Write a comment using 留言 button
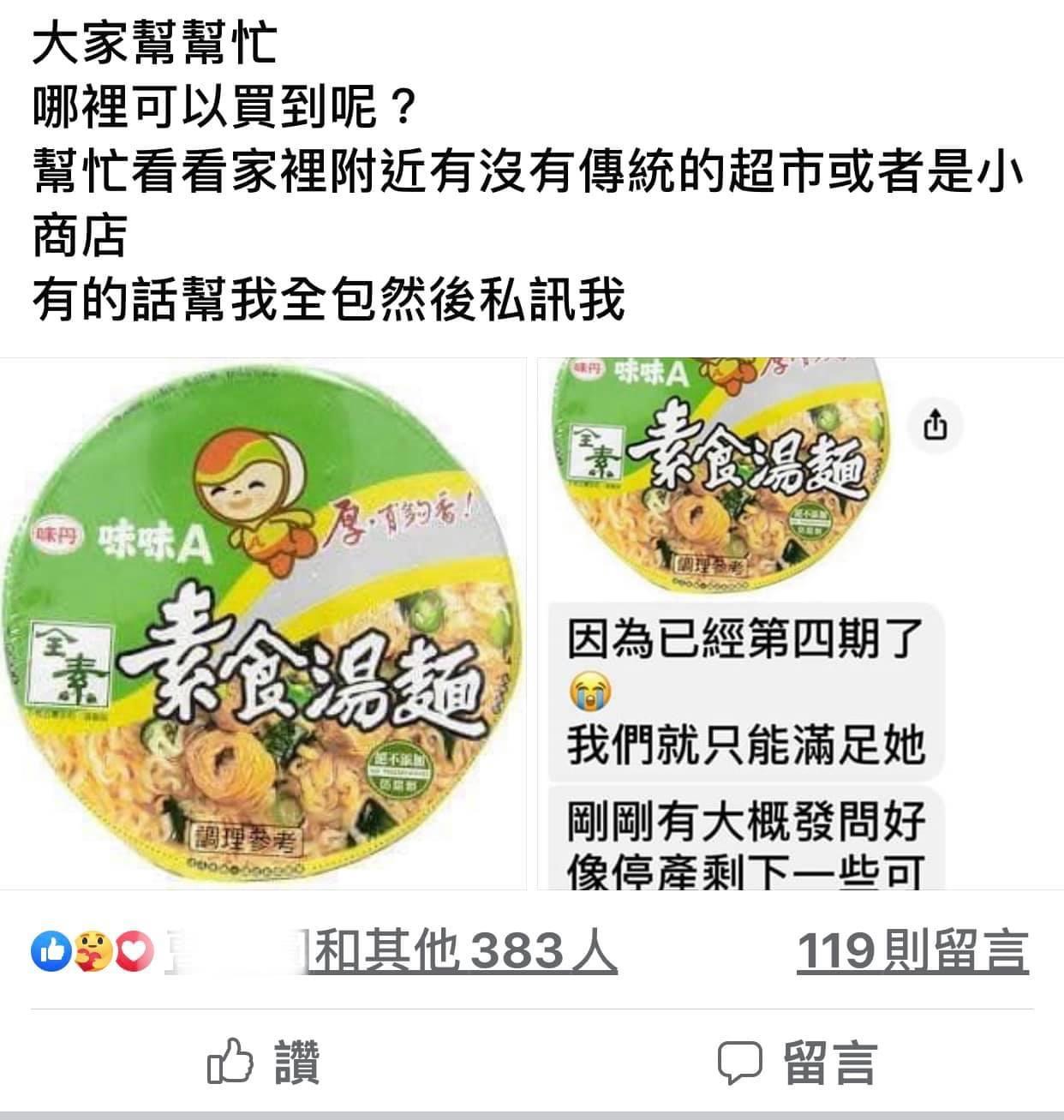1064x1120 pixels. coord(797,1063)
